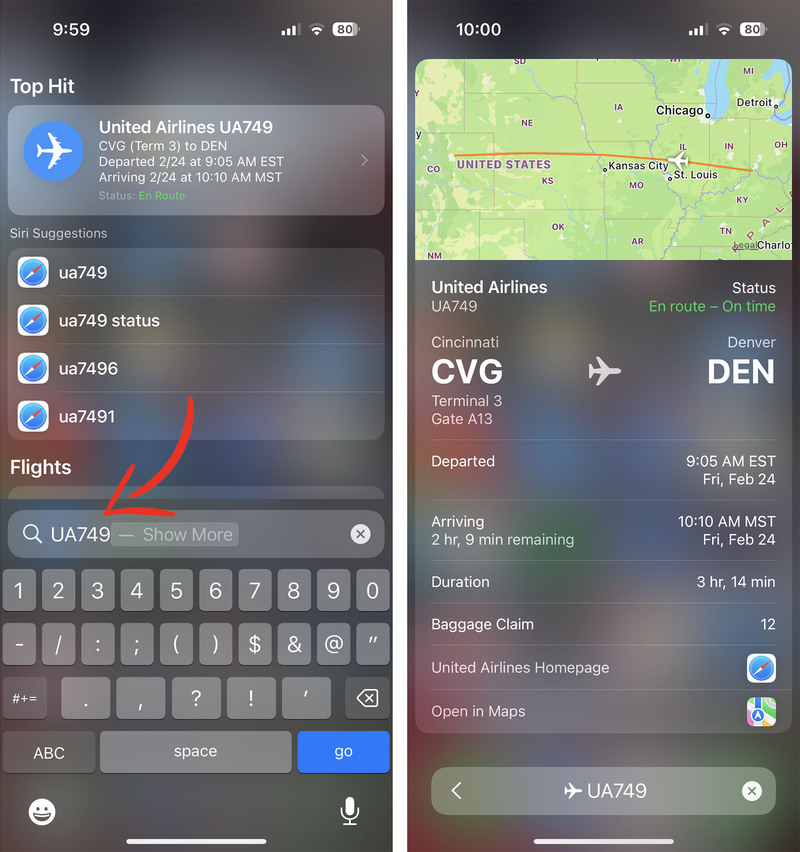This screenshot has height=852, width=800.
Task: Tap the keyboard backspace key
Action: point(367,698)
